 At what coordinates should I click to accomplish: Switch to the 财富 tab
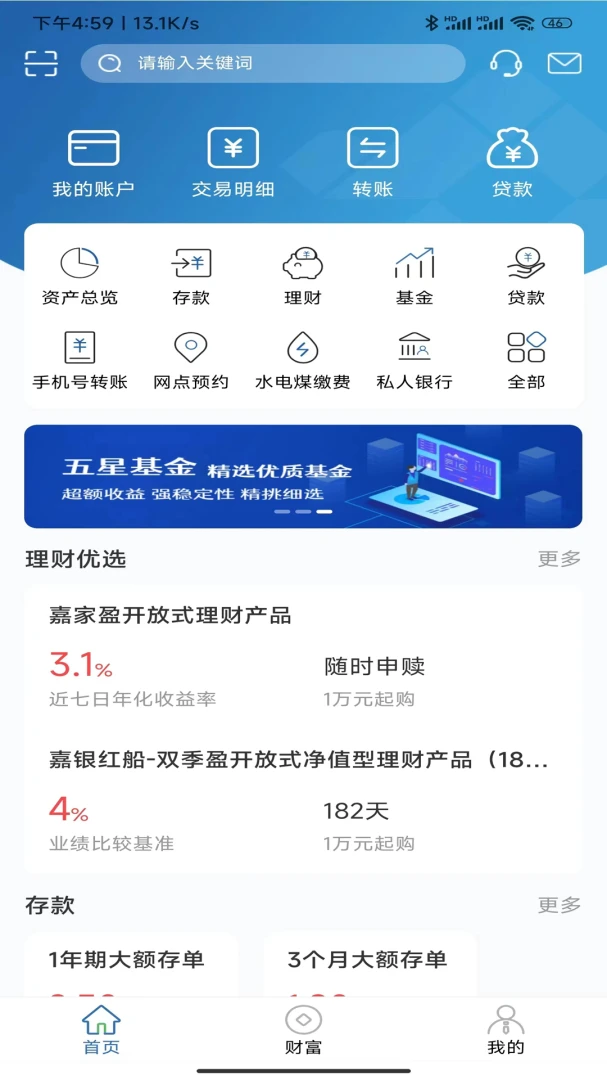tap(303, 1030)
